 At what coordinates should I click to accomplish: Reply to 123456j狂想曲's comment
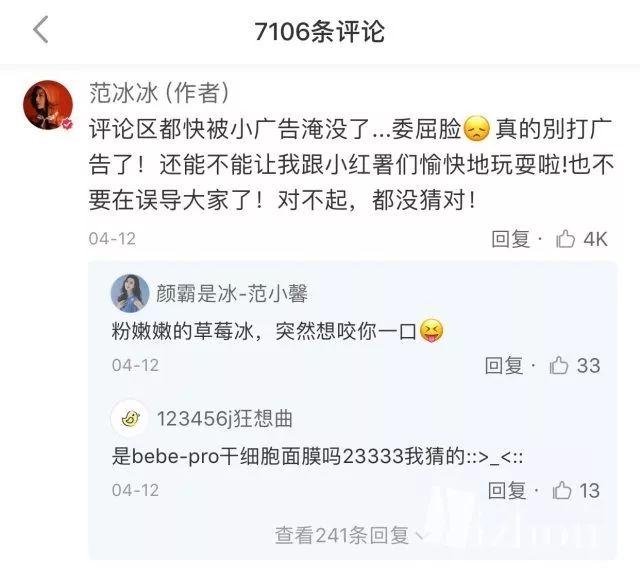[x=508, y=490]
